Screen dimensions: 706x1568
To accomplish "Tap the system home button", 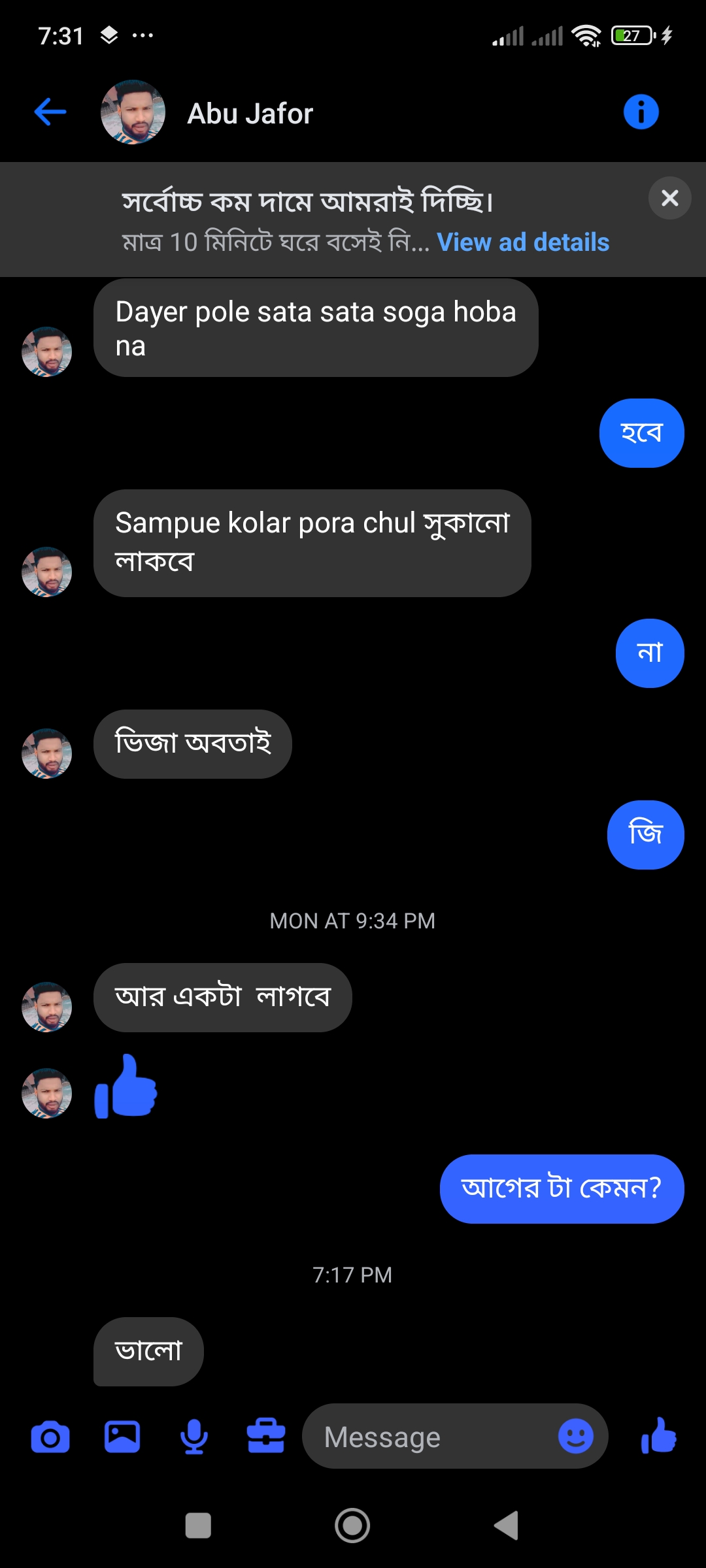I will [x=352, y=1526].
